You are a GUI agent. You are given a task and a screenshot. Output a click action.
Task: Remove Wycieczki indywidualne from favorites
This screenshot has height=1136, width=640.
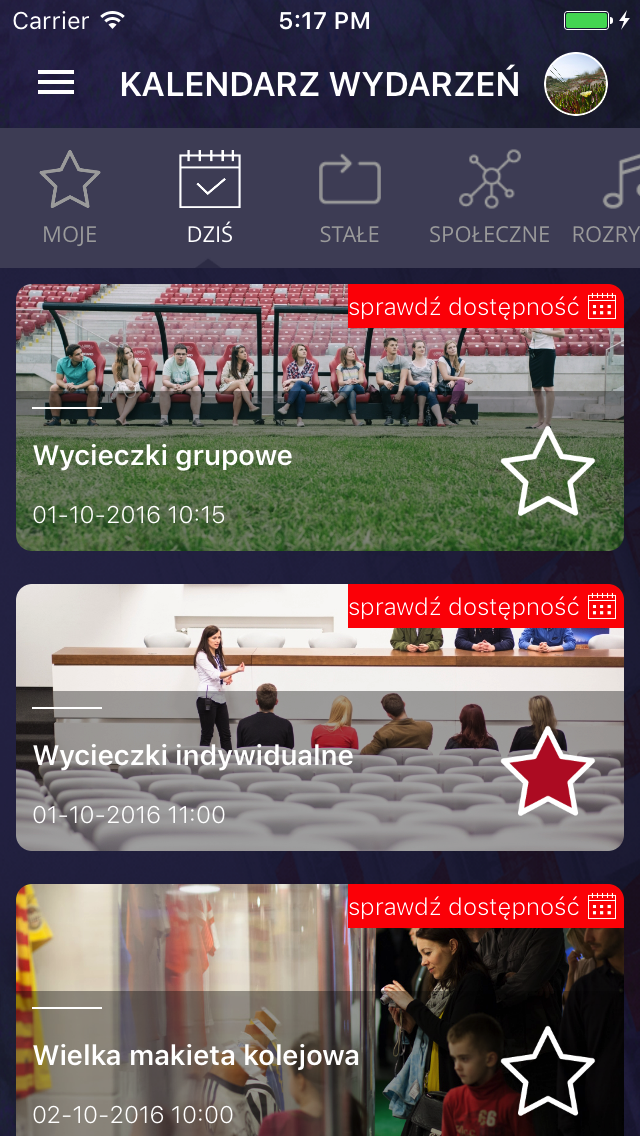547,772
